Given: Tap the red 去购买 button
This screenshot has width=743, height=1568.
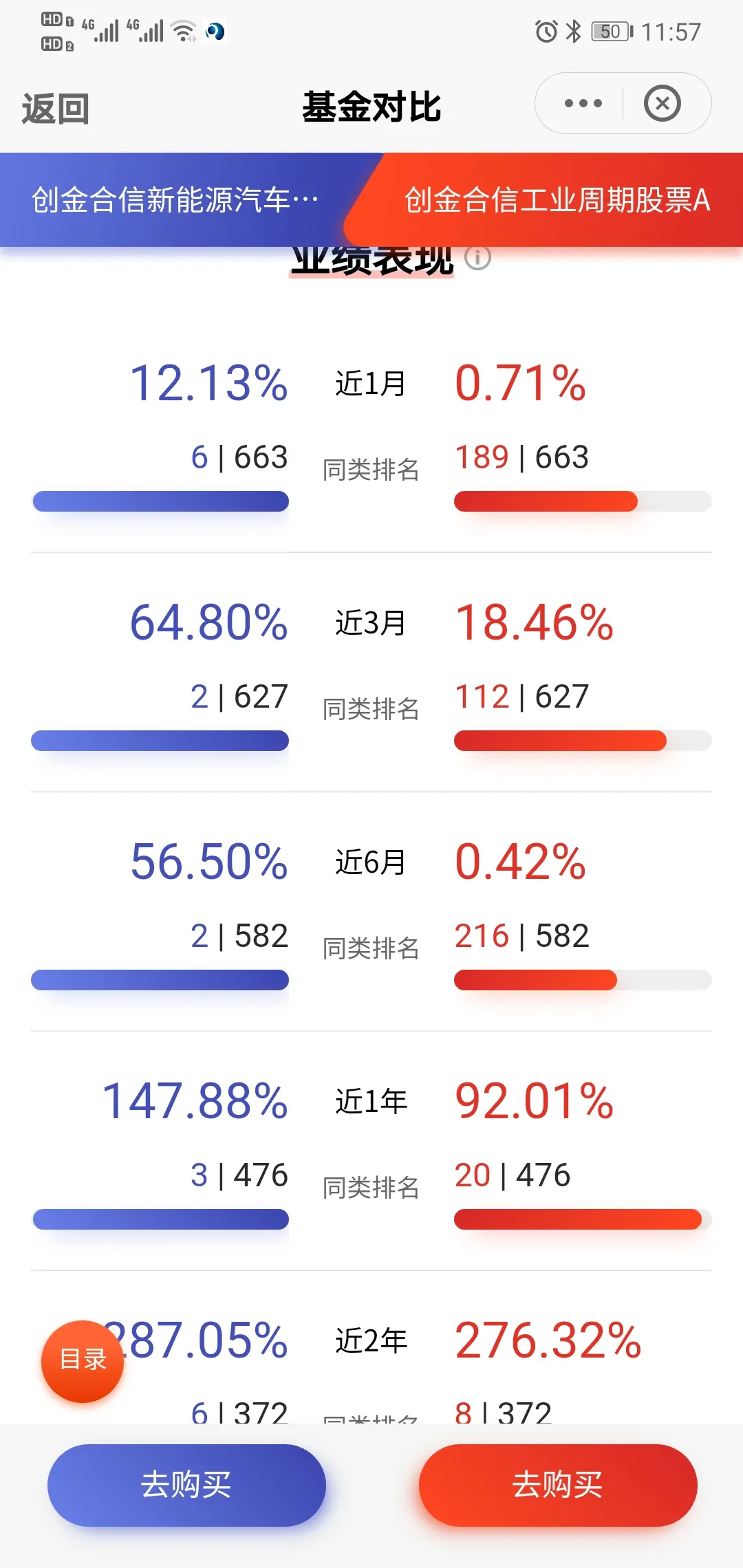Looking at the screenshot, I should (558, 1485).
